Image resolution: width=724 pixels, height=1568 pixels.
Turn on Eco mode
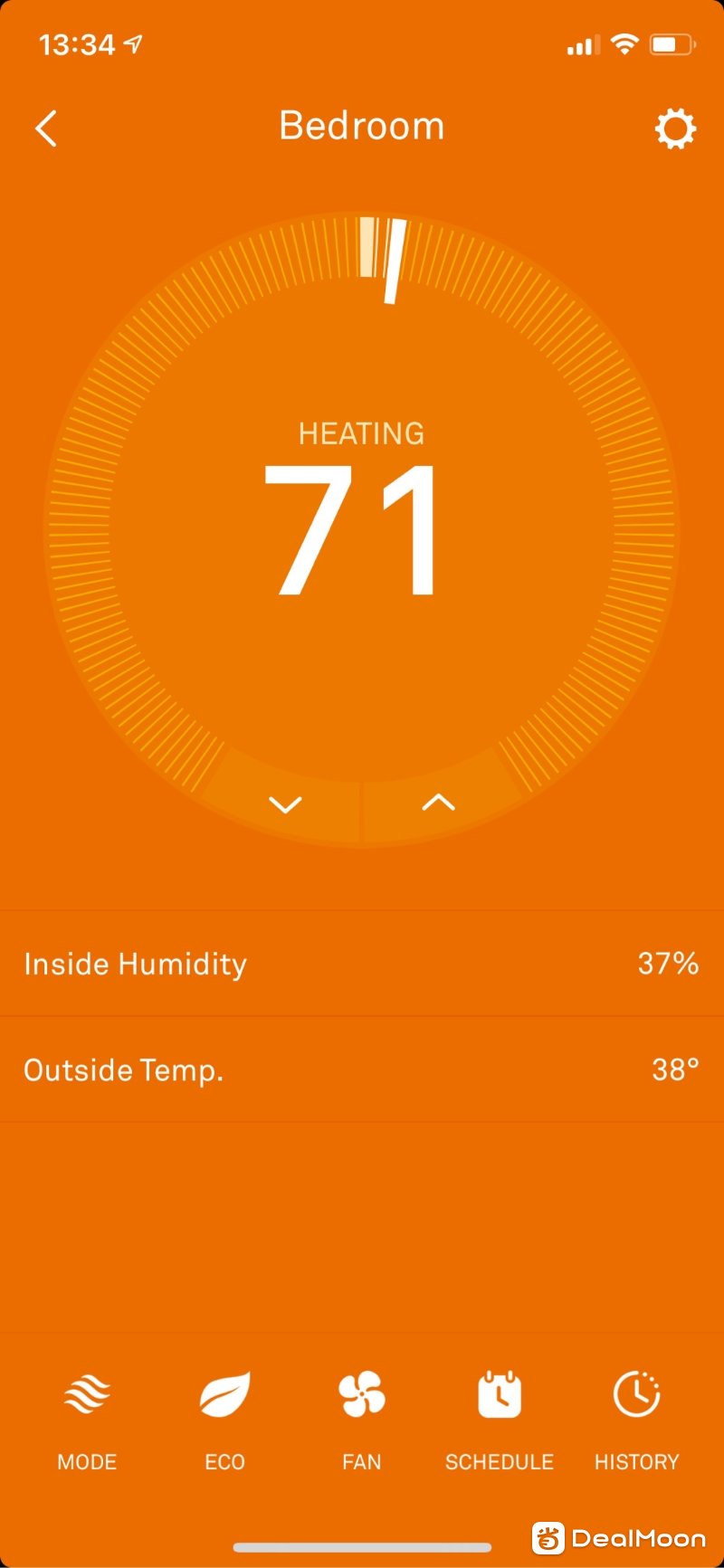tap(224, 1417)
